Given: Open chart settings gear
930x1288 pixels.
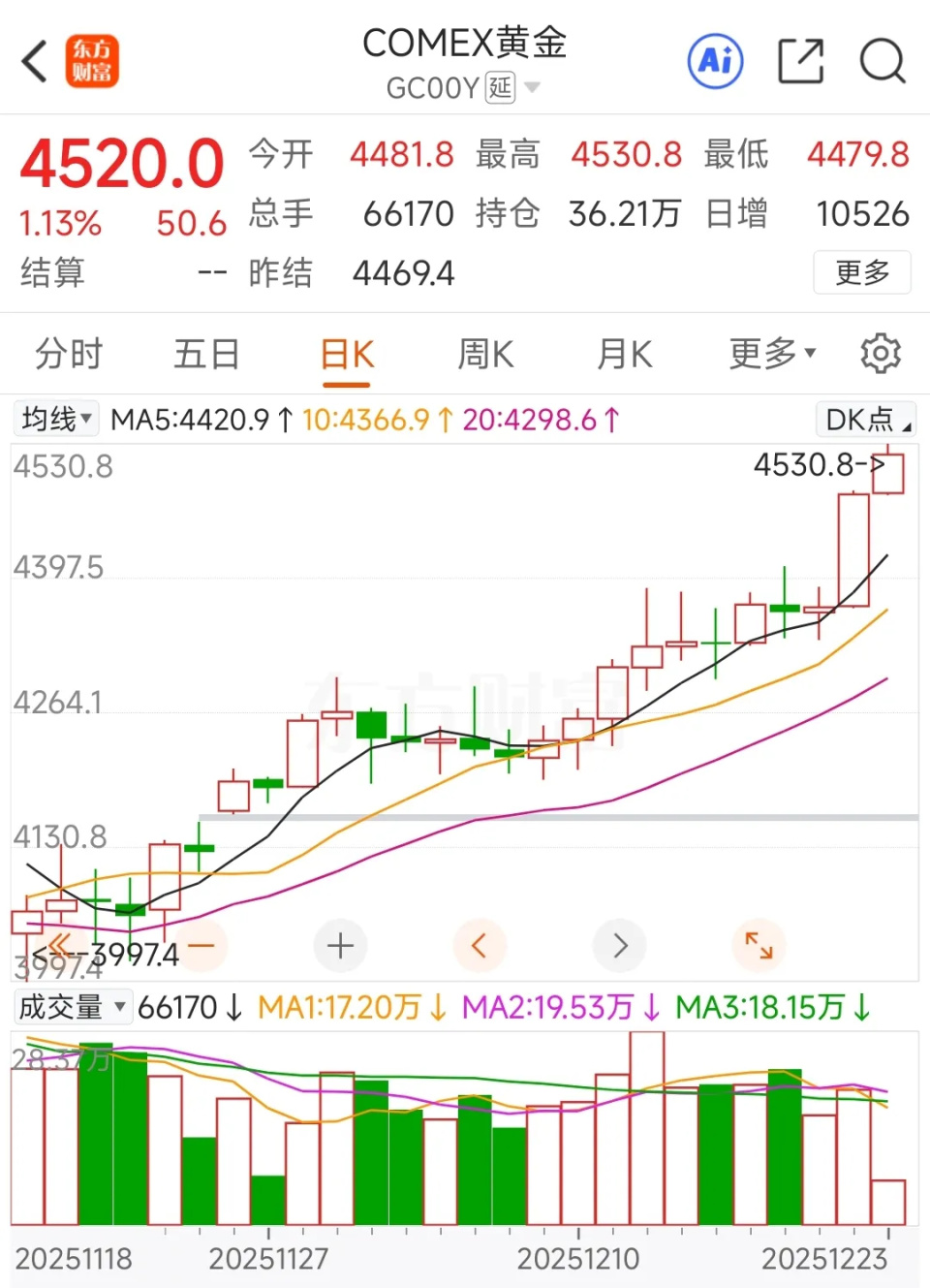Looking at the screenshot, I should (x=881, y=353).
